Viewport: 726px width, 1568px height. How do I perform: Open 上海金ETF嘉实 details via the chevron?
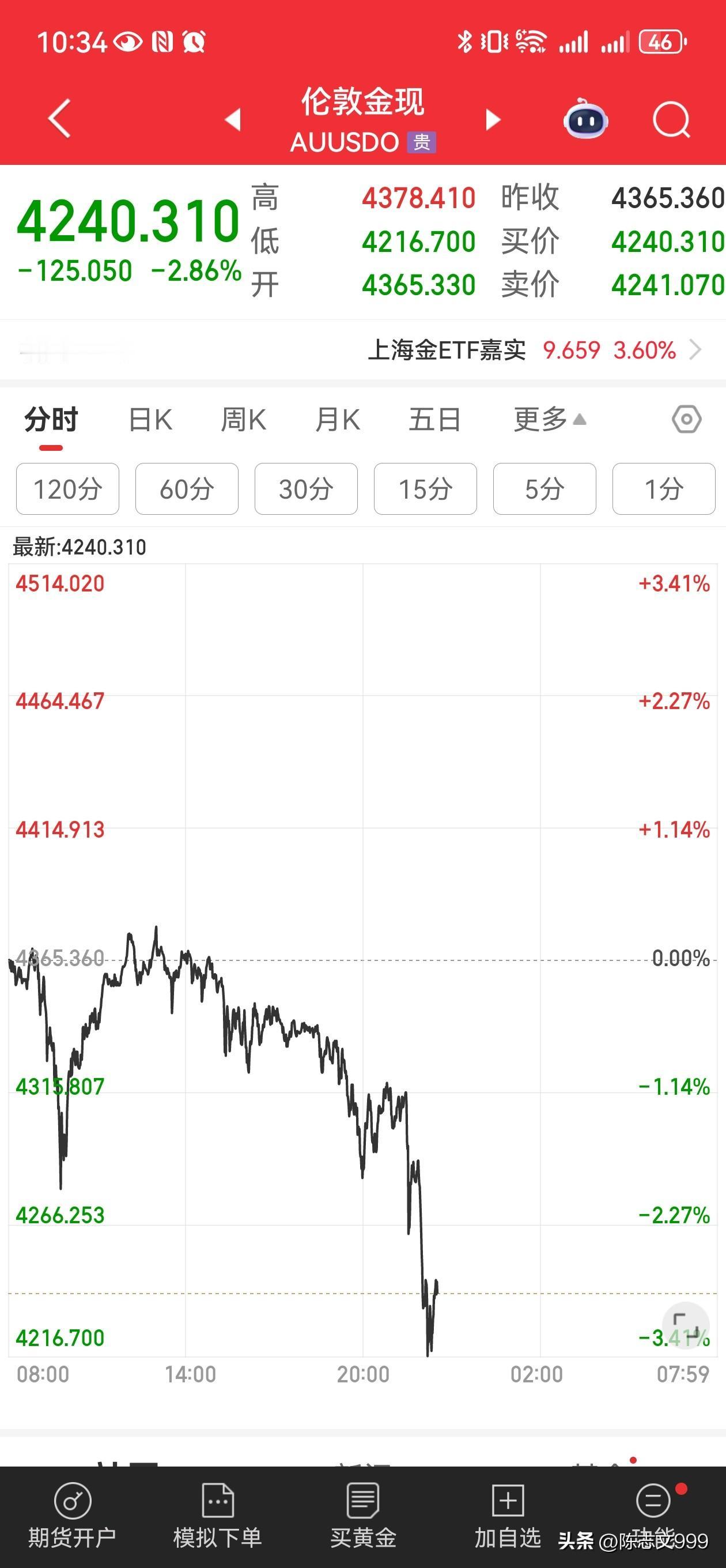697,350
